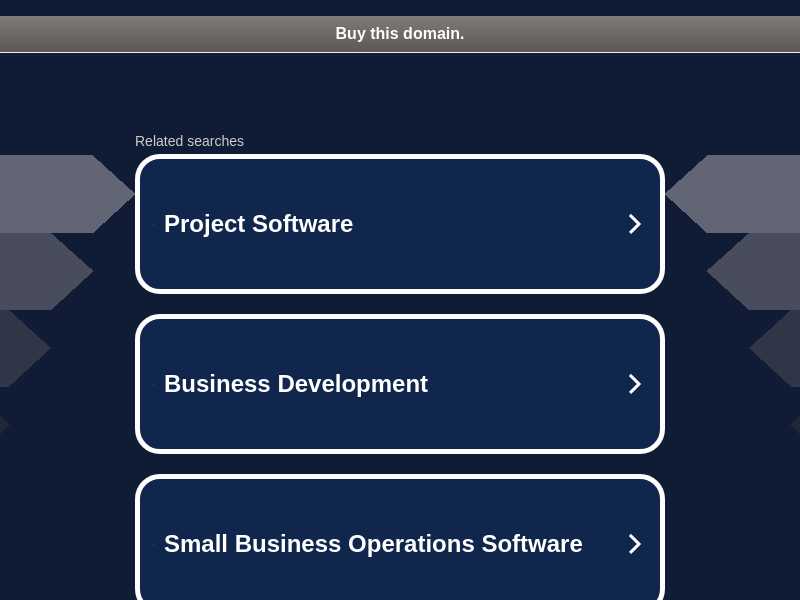Open the Project Software related search
Image resolution: width=800 pixels, height=600 pixels.
(400, 224)
